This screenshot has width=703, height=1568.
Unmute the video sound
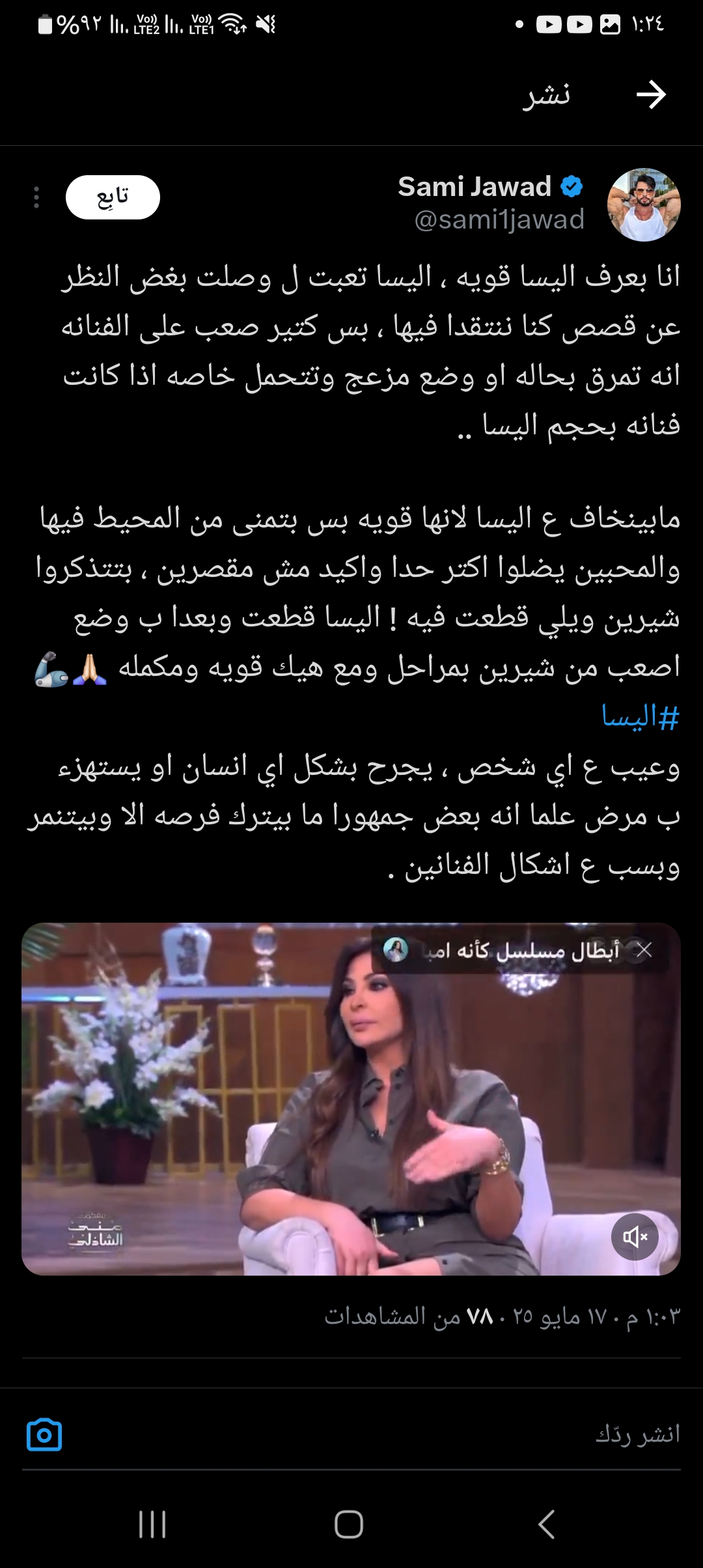point(634,1237)
